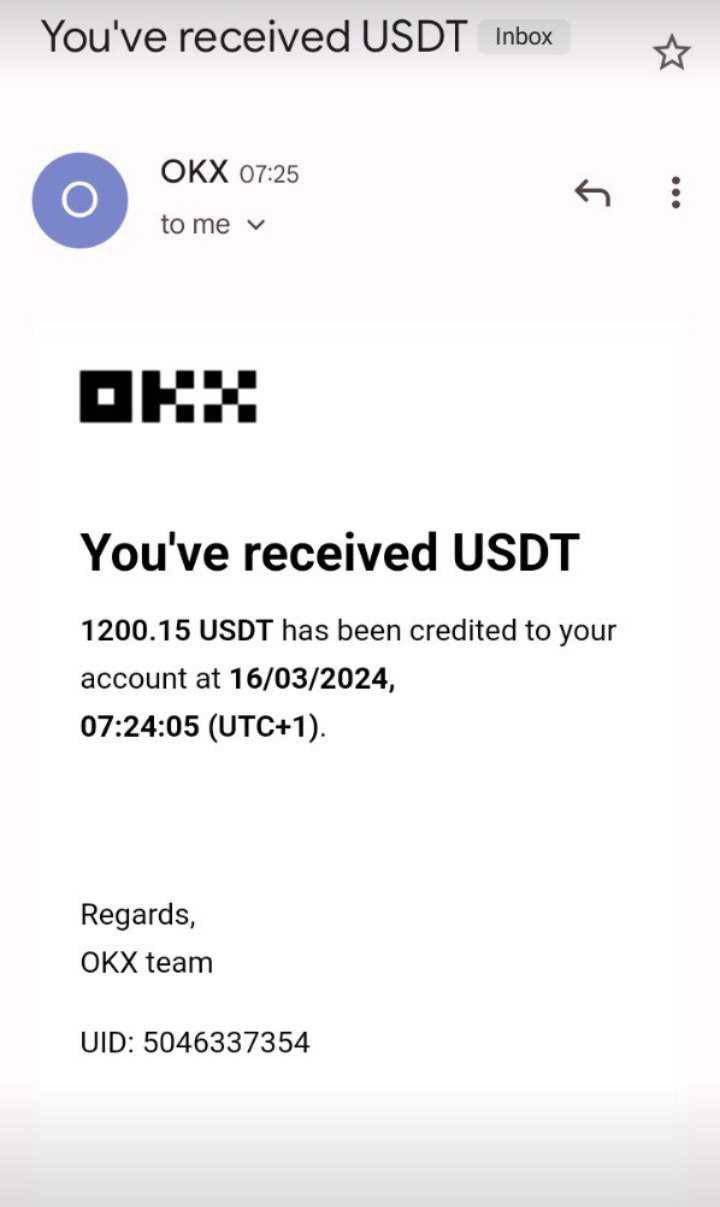Reply to the OKX email
The width and height of the screenshot is (720, 1207).
[x=592, y=191]
